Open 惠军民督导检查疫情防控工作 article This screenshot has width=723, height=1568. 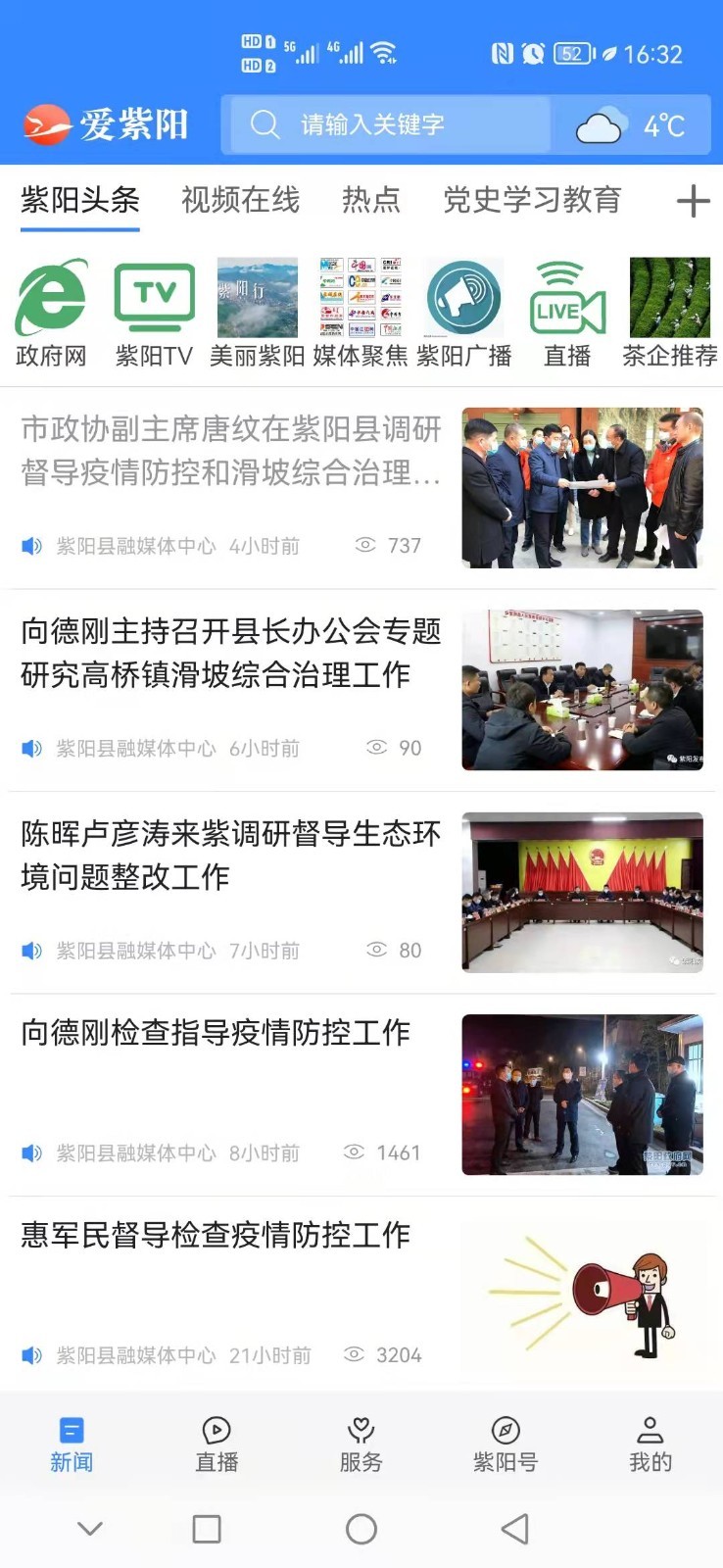click(x=216, y=1235)
